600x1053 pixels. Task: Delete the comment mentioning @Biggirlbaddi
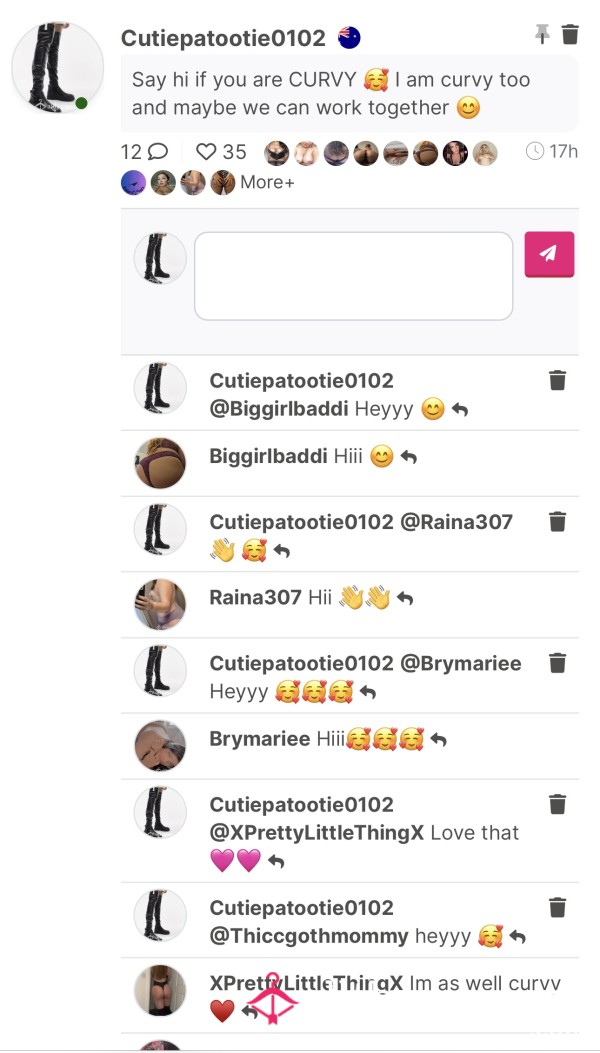[x=558, y=380]
